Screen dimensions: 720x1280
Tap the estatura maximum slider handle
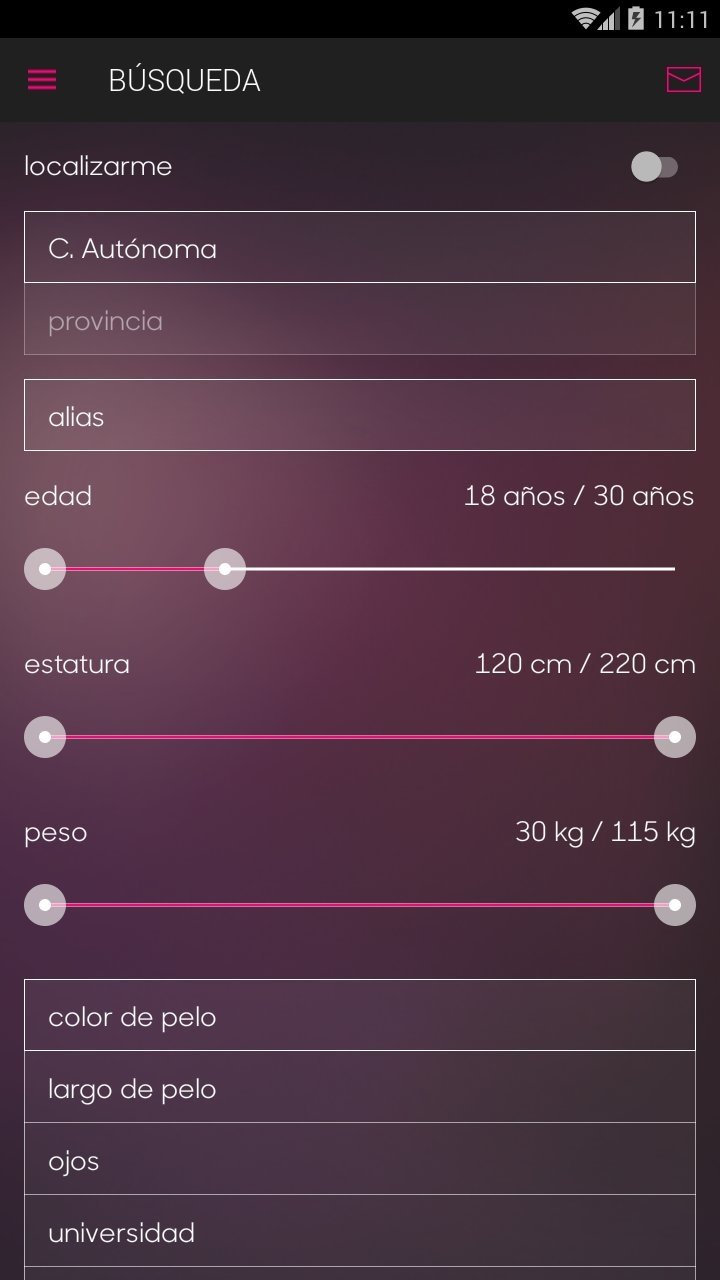tap(675, 737)
